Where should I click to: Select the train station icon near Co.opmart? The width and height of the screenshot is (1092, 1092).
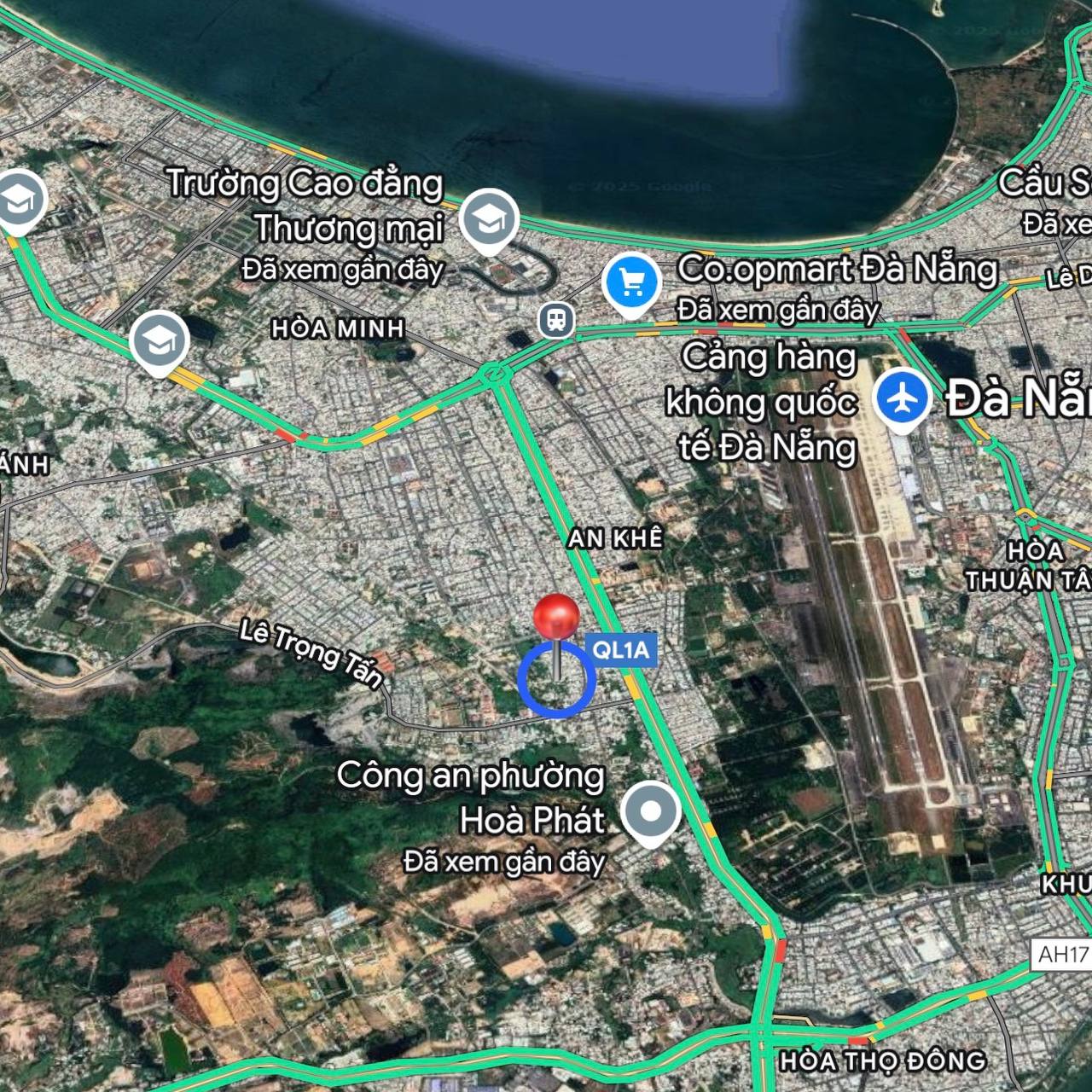[x=556, y=321]
